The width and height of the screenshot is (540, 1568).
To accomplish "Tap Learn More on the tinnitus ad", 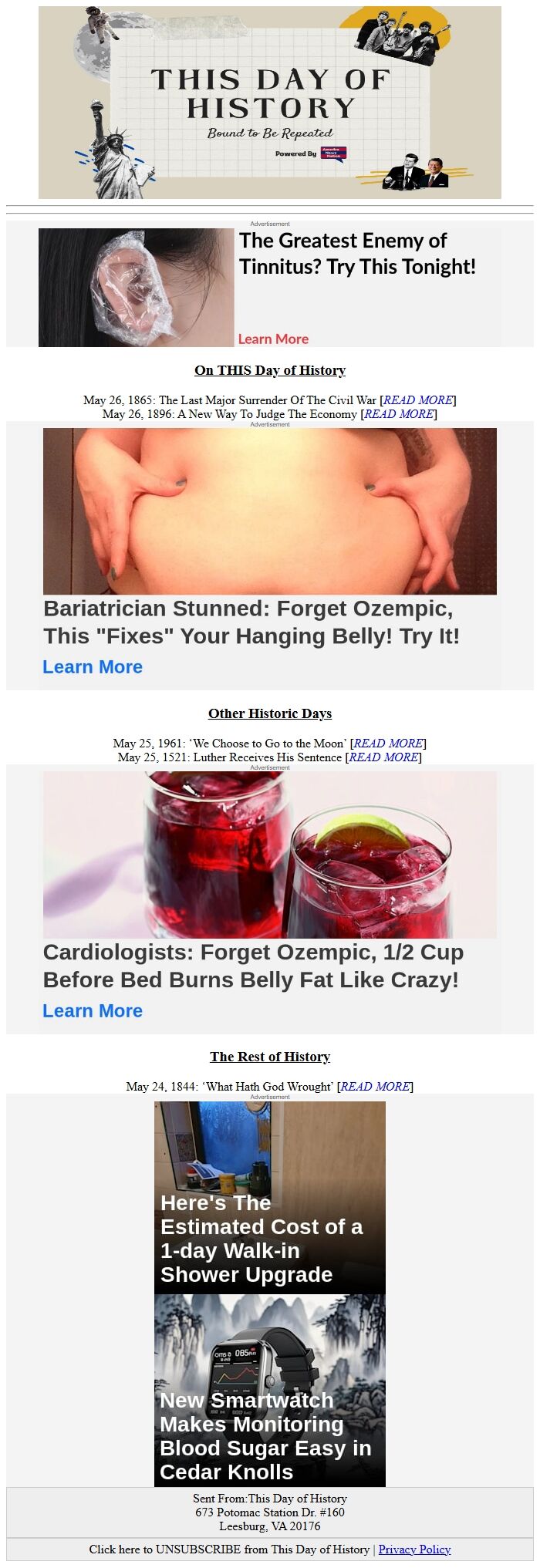I will 273,339.
